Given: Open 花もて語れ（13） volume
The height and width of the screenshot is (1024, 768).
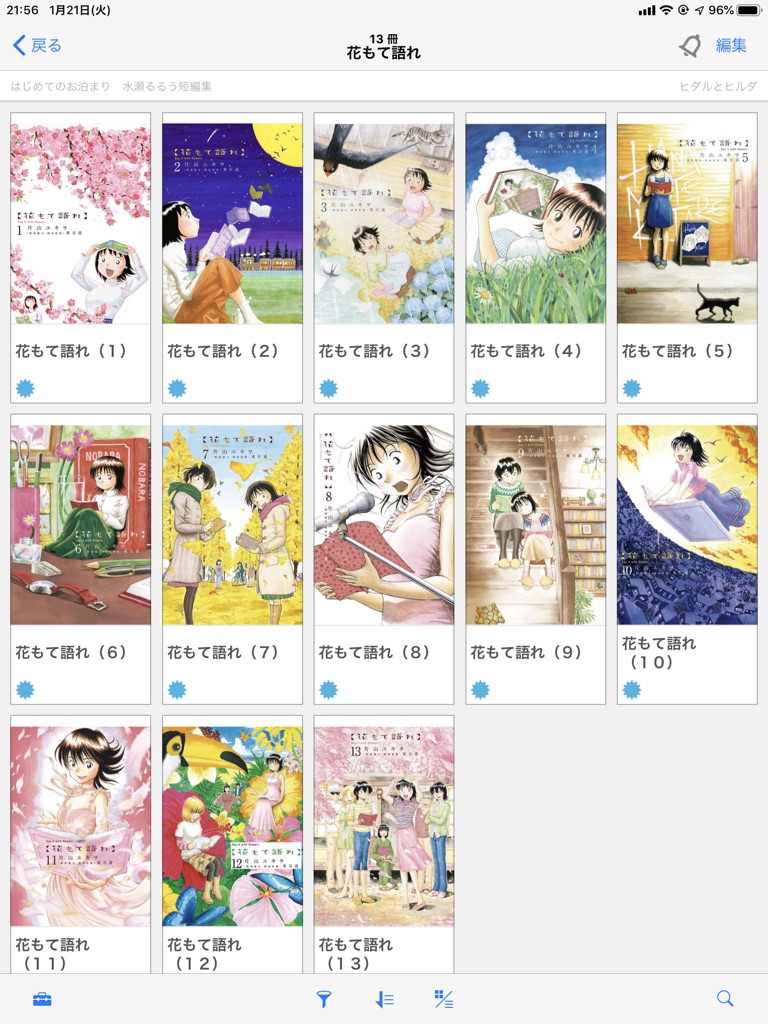Looking at the screenshot, I should 384,826.
